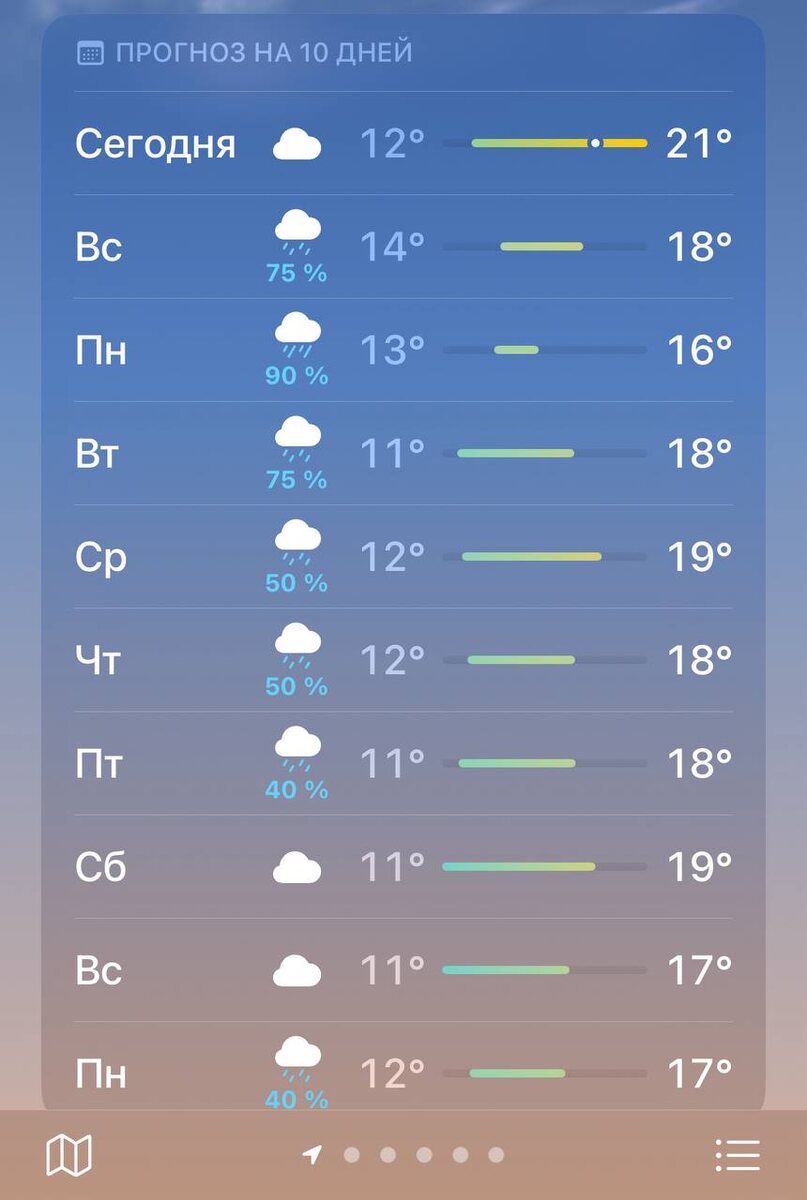The width and height of the screenshot is (807, 1200).
Task: Open the weather map
Action: [x=69, y=1155]
